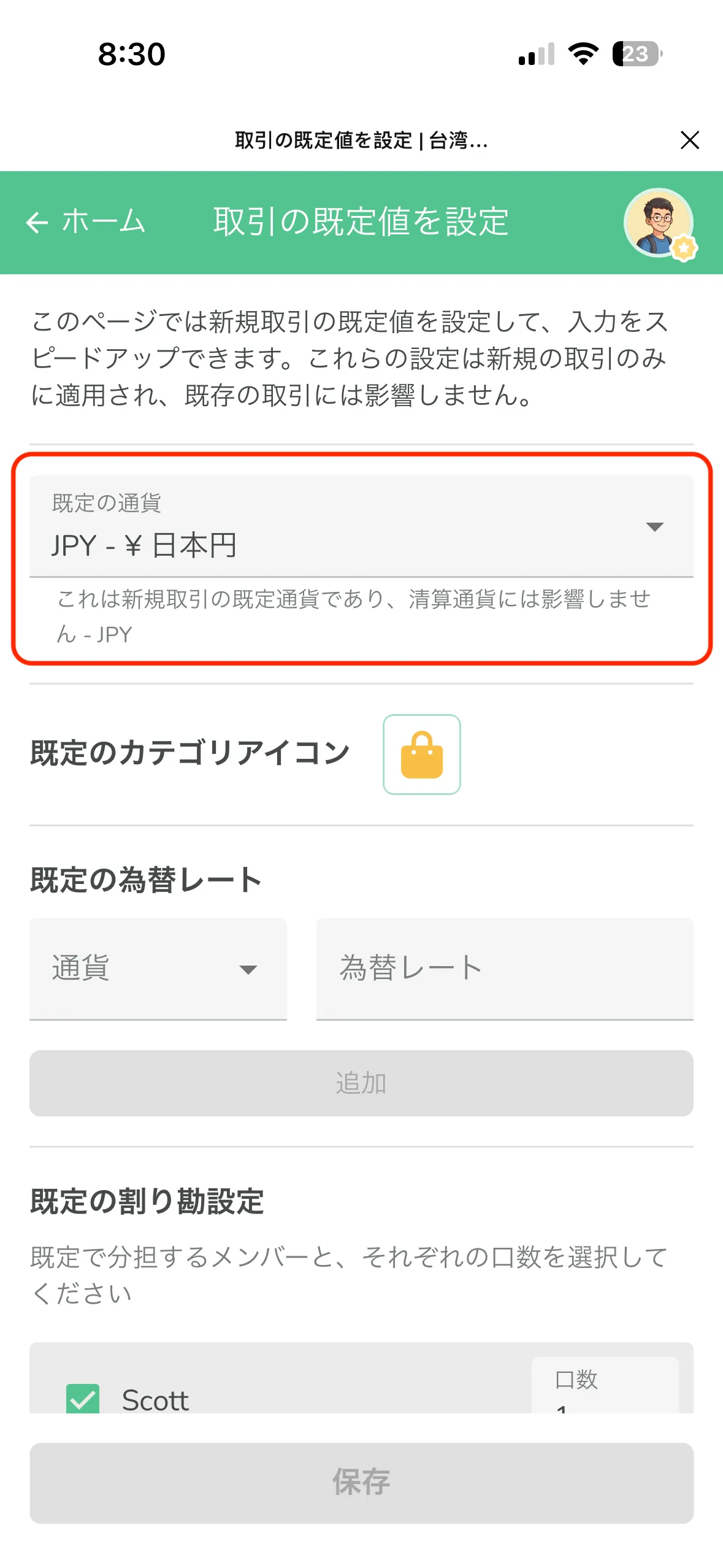Tap the 保存 button
Viewport: 723px width, 1568px height.
coord(361,1482)
